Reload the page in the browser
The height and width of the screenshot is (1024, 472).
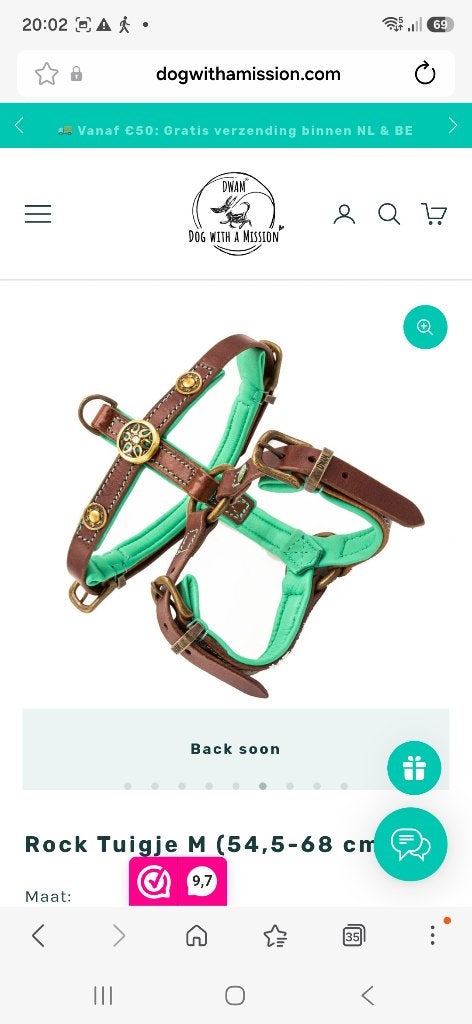click(425, 74)
